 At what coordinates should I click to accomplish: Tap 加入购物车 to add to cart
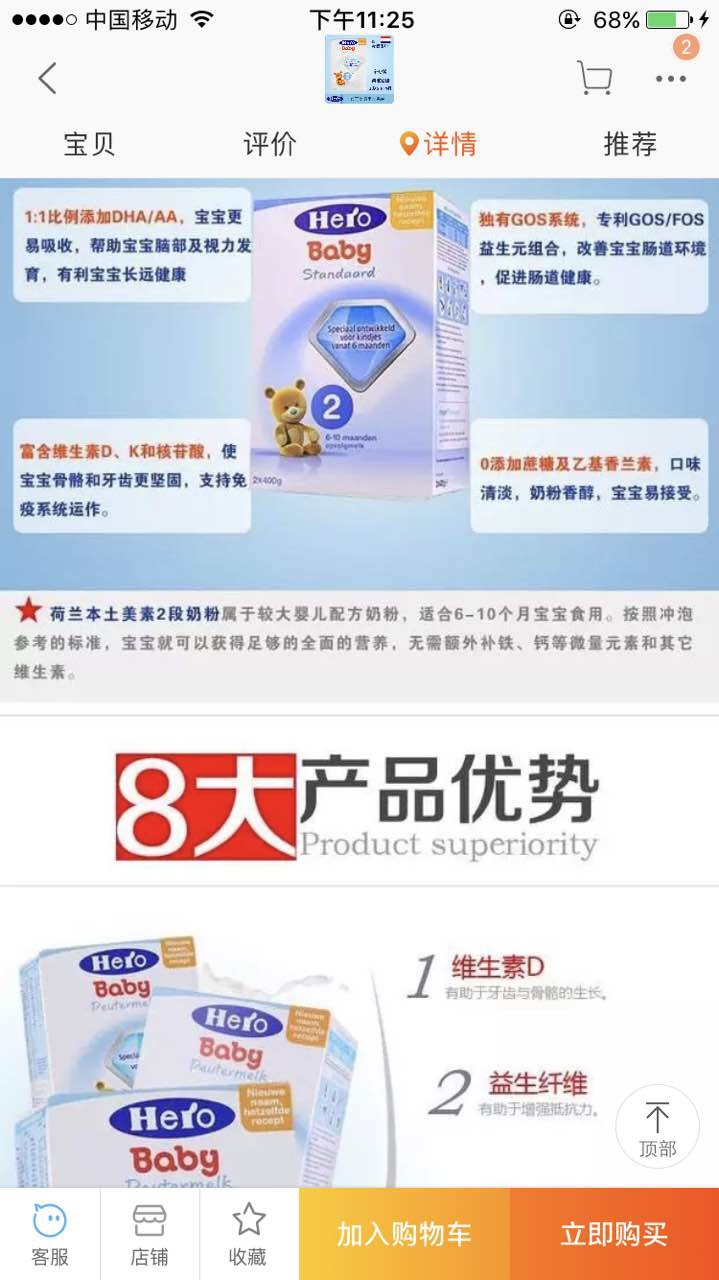pos(404,1234)
